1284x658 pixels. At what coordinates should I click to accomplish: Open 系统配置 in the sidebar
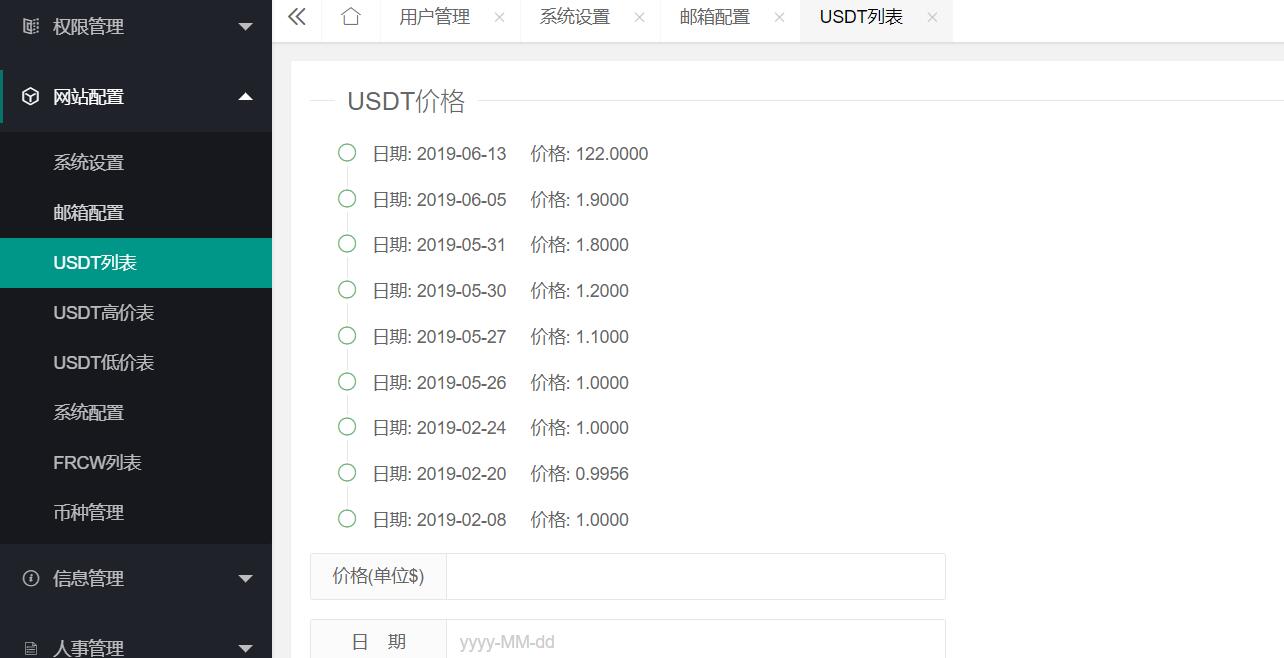tap(89, 413)
